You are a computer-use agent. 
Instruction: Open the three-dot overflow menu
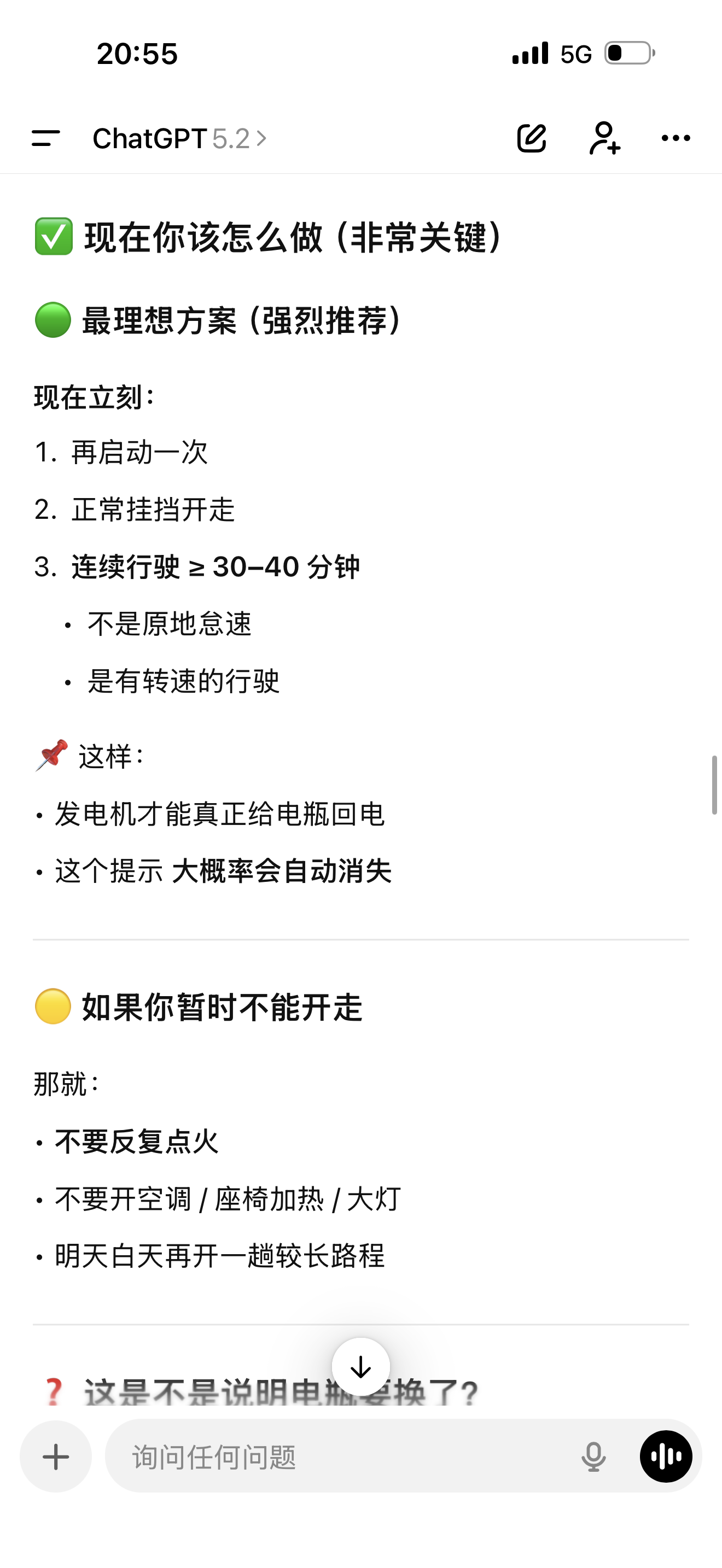(x=676, y=138)
